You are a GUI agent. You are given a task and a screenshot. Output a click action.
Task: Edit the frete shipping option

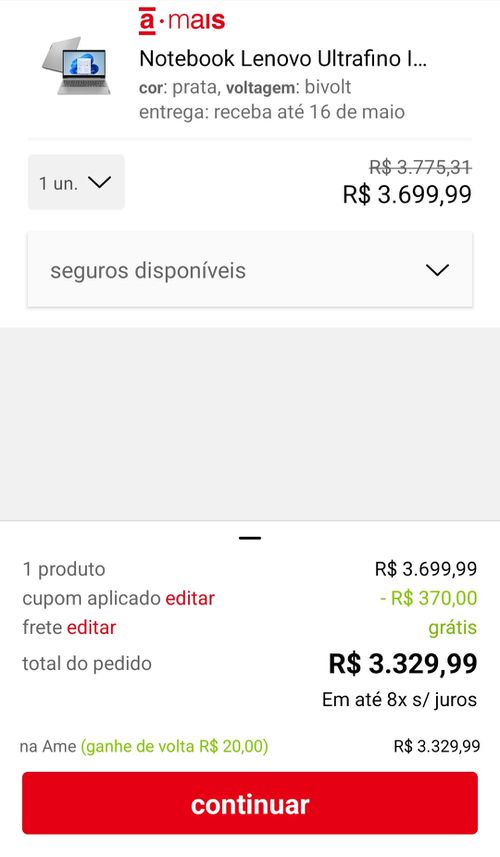[x=91, y=627]
